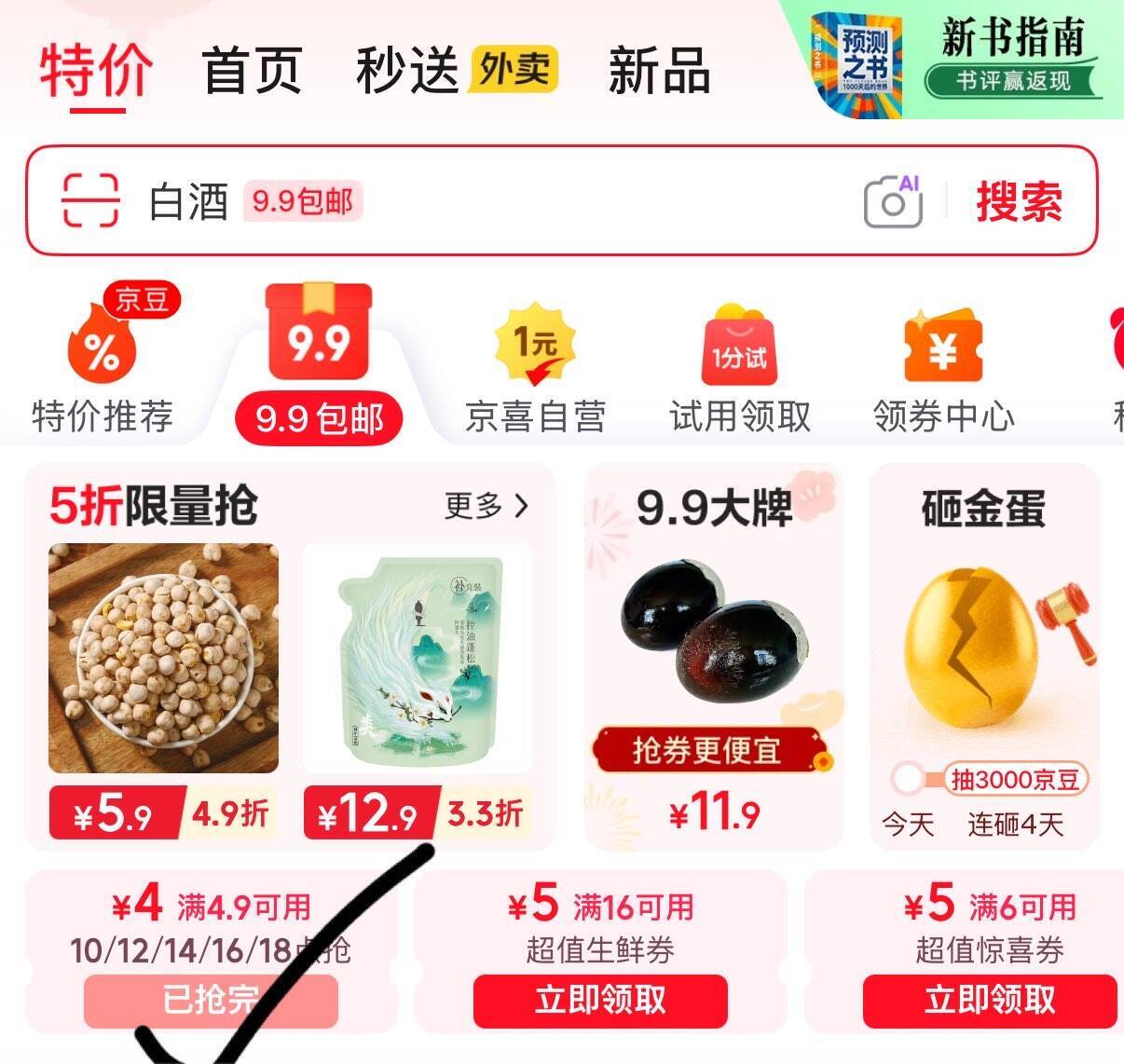Open AI camera search
The width and height of the screenshot is (1124, 1064).
[893, 200]
